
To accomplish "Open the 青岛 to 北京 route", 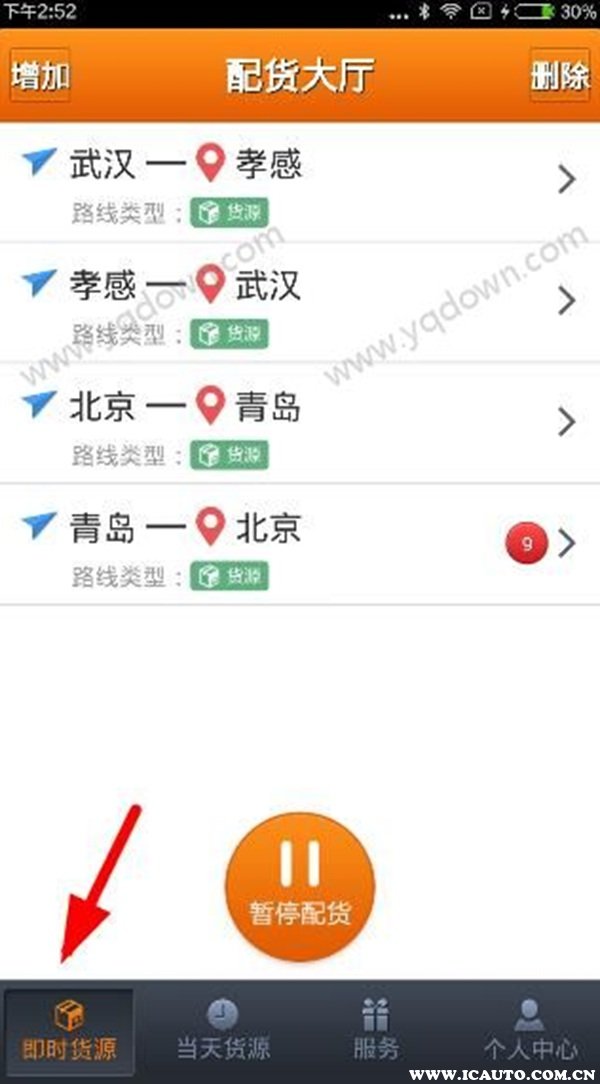I will 300,544.
